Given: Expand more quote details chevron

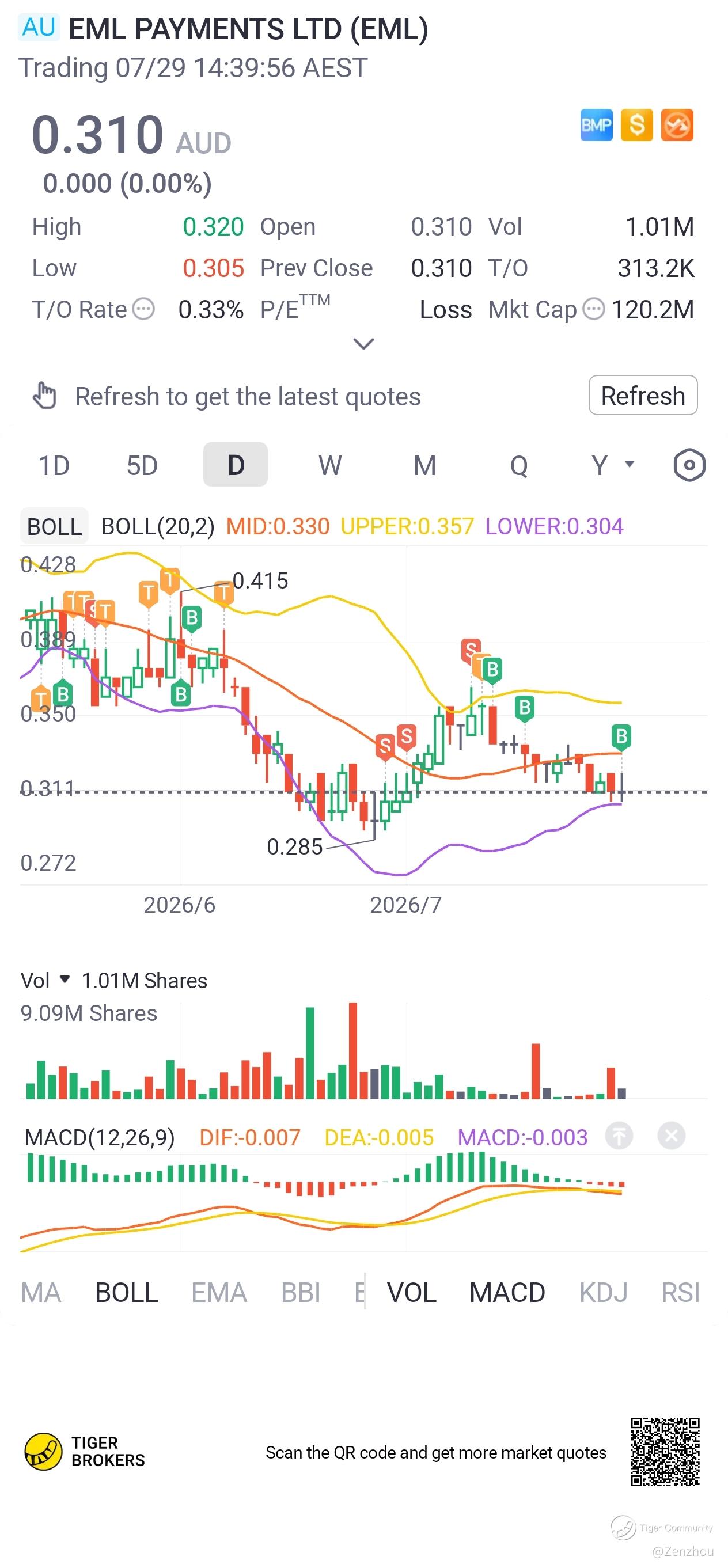Looking at the screenshot, I should [x=363, y=344].
